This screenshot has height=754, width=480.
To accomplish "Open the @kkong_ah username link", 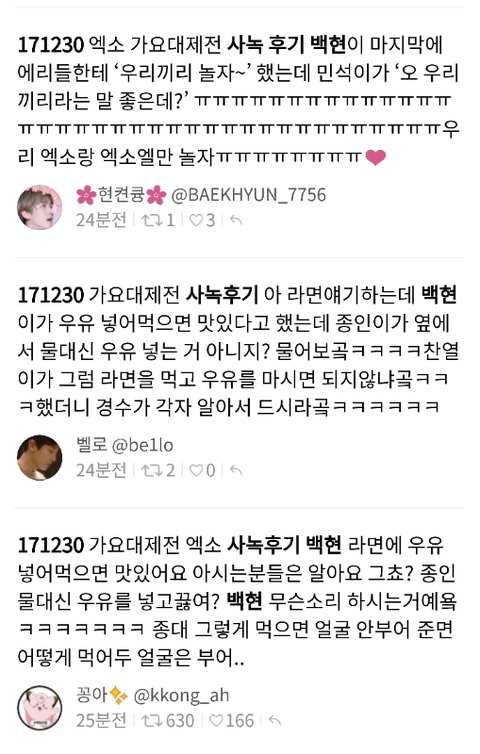I will [181, 695].
